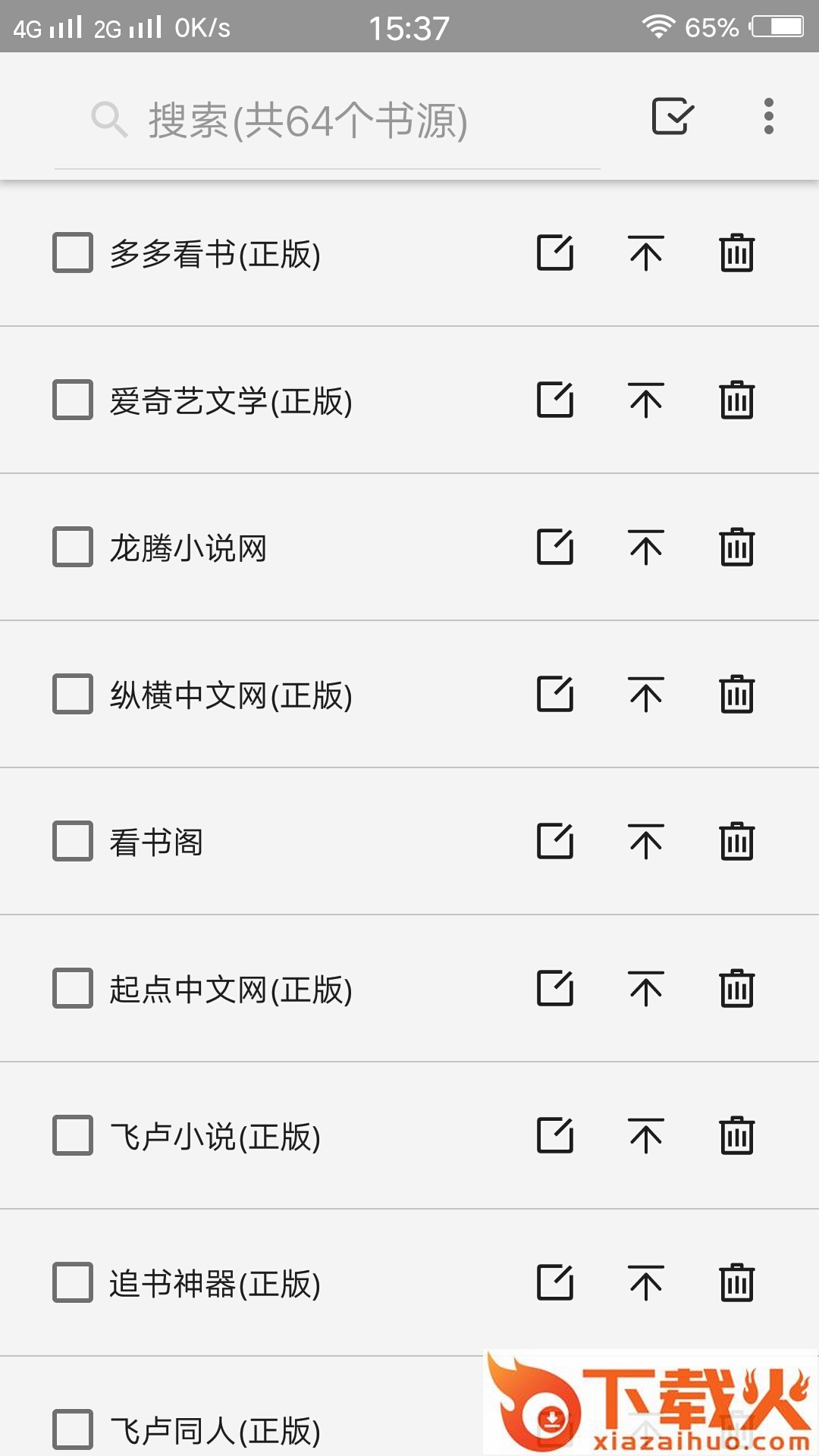The height and width of the screenshot is (1456, 819).
Task: Select the 龙腾小说网 checkbox
Action: coord(73,547)
